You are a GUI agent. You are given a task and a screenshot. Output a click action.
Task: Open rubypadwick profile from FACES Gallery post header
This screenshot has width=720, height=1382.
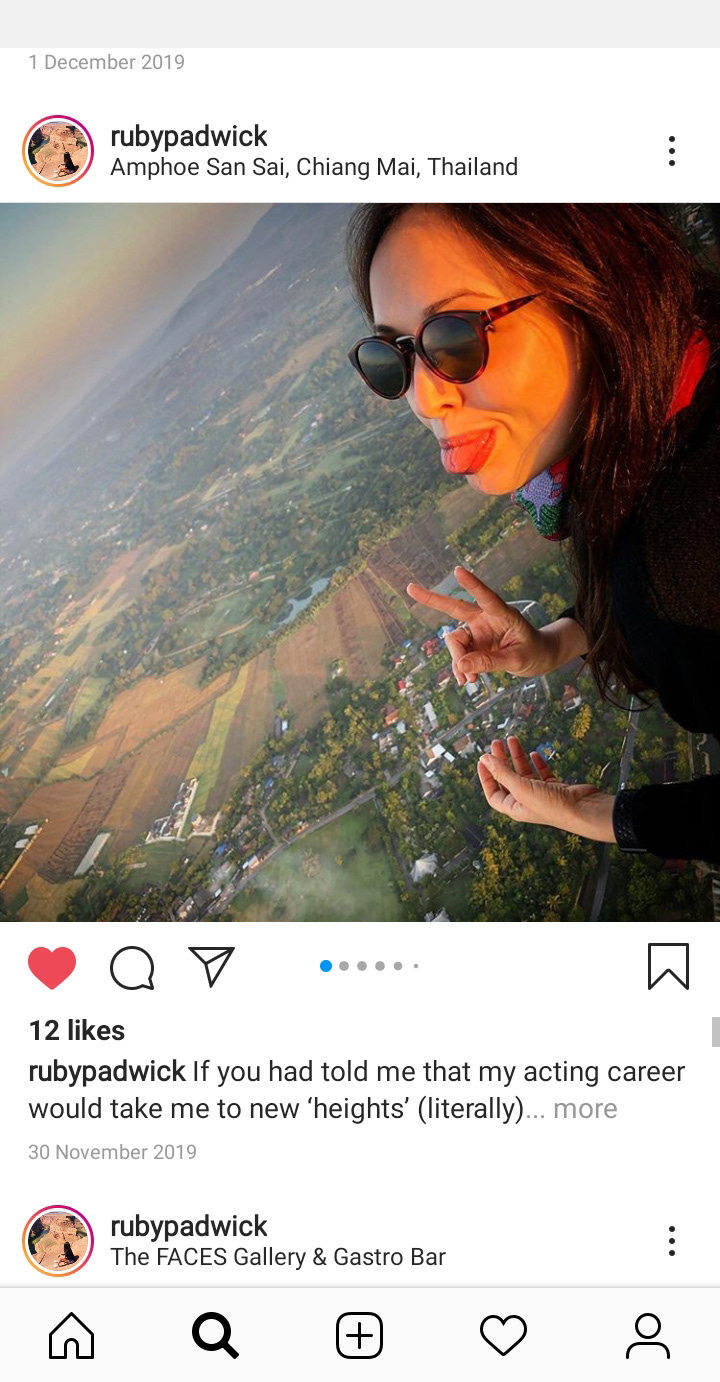[189, 1226]
